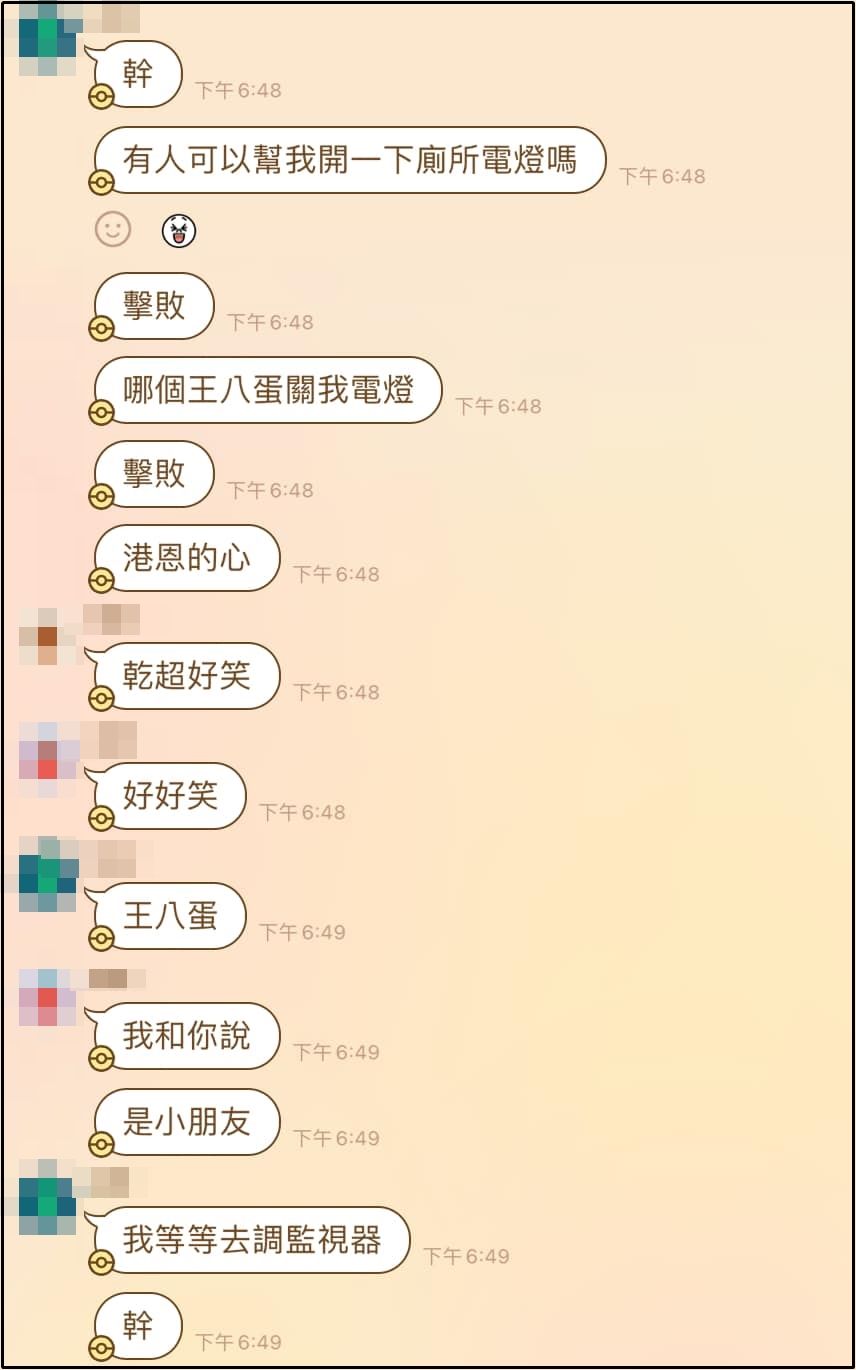Click the Pokéball icon on the first 幹 message

click(100, 98)
